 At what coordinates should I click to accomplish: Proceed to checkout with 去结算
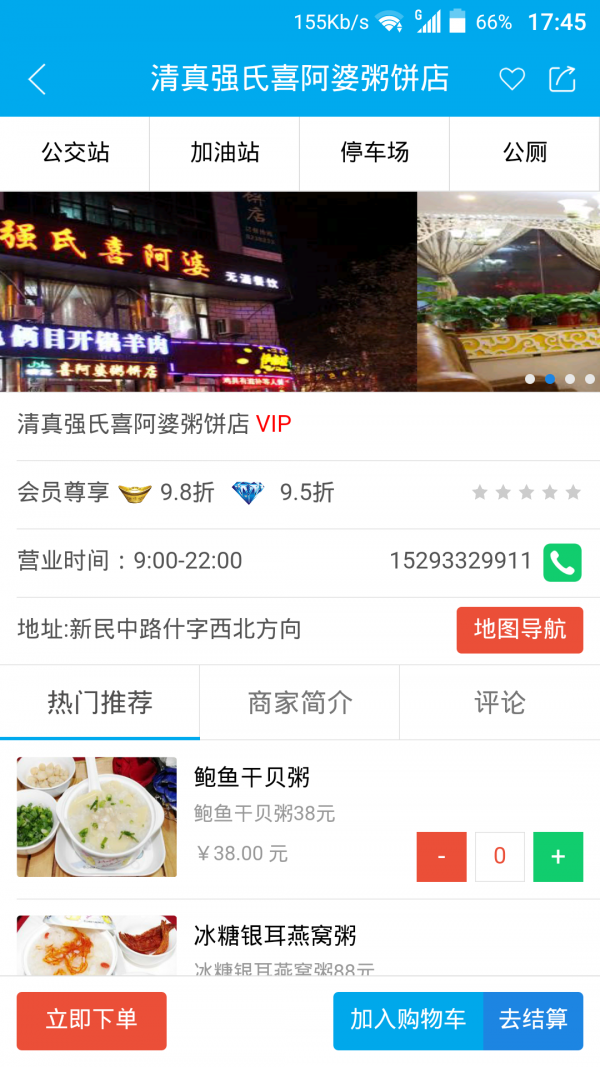click(x=533, y=1020)
